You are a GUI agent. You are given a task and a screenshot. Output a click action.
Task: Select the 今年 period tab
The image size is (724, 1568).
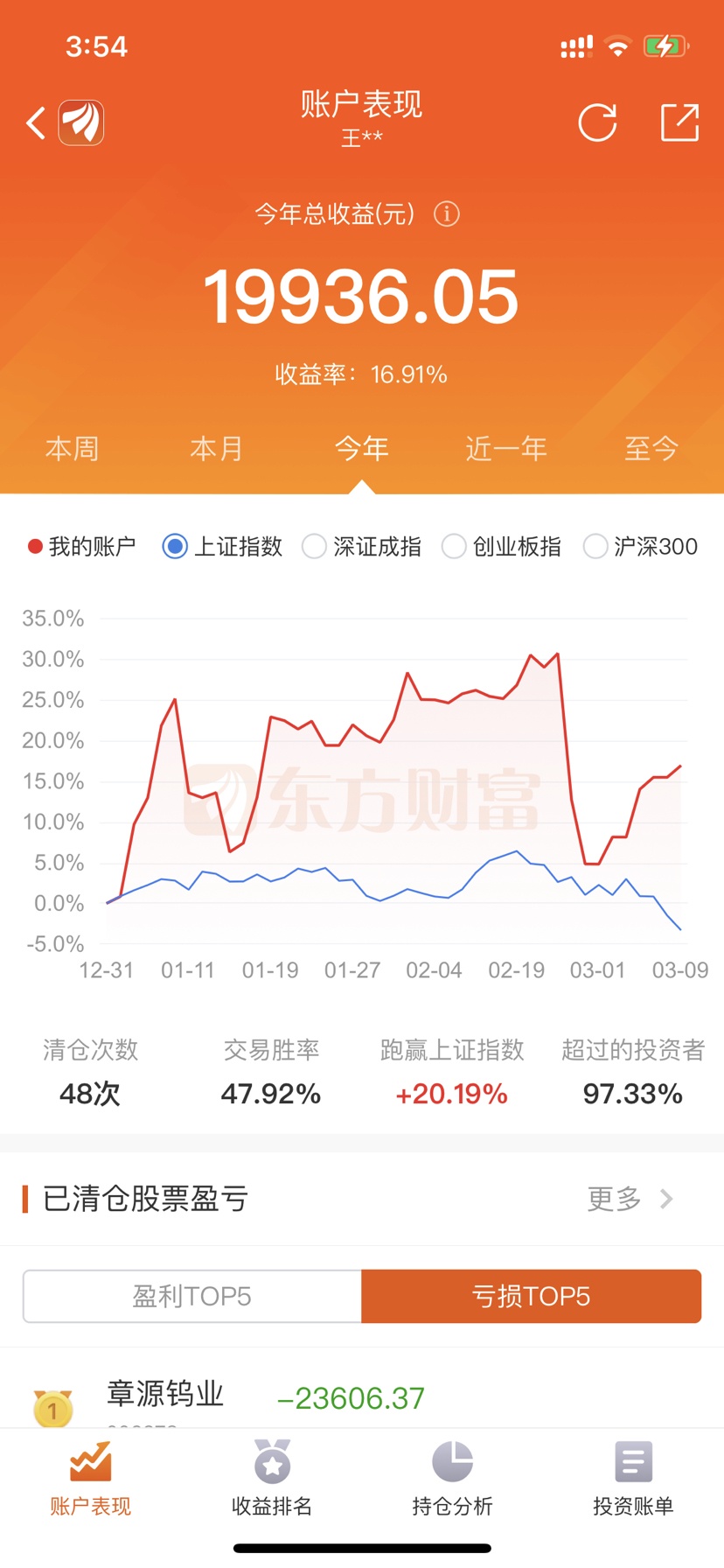(x=362, y=449)
